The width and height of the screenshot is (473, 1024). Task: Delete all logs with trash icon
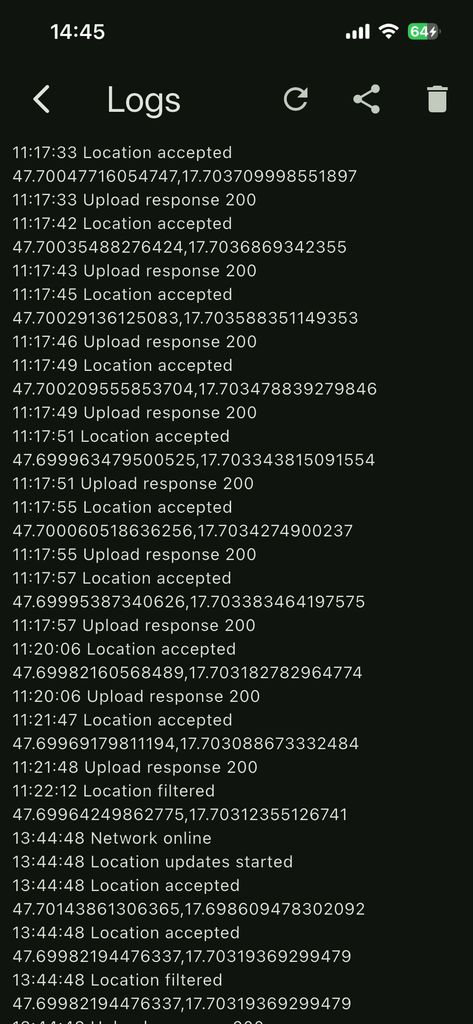tap(438, 99)
